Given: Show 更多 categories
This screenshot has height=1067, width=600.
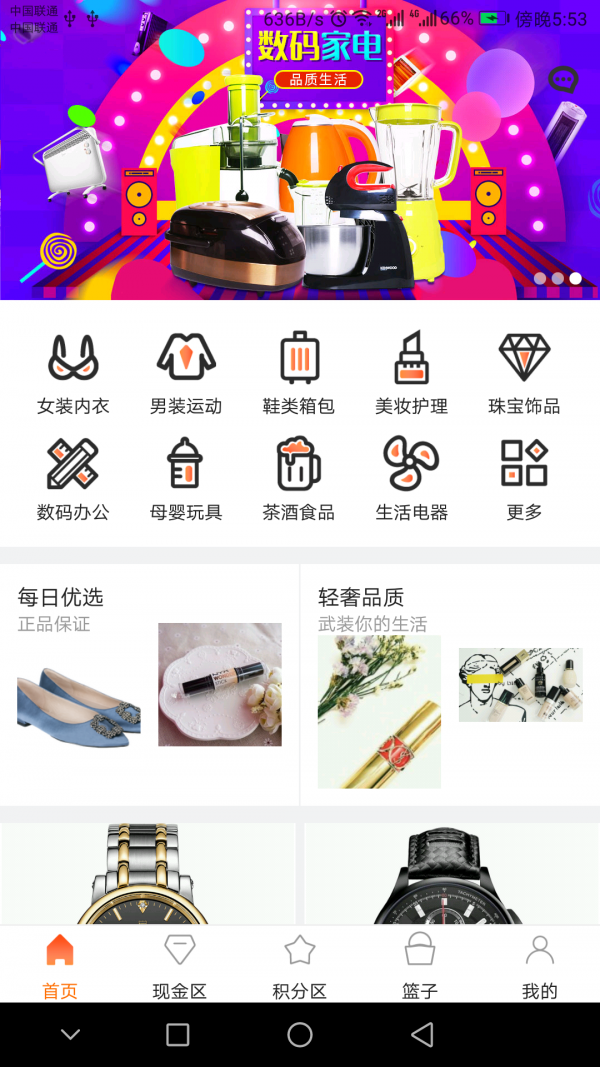Looking at the screenshot, I should click(x=524, y=479).
